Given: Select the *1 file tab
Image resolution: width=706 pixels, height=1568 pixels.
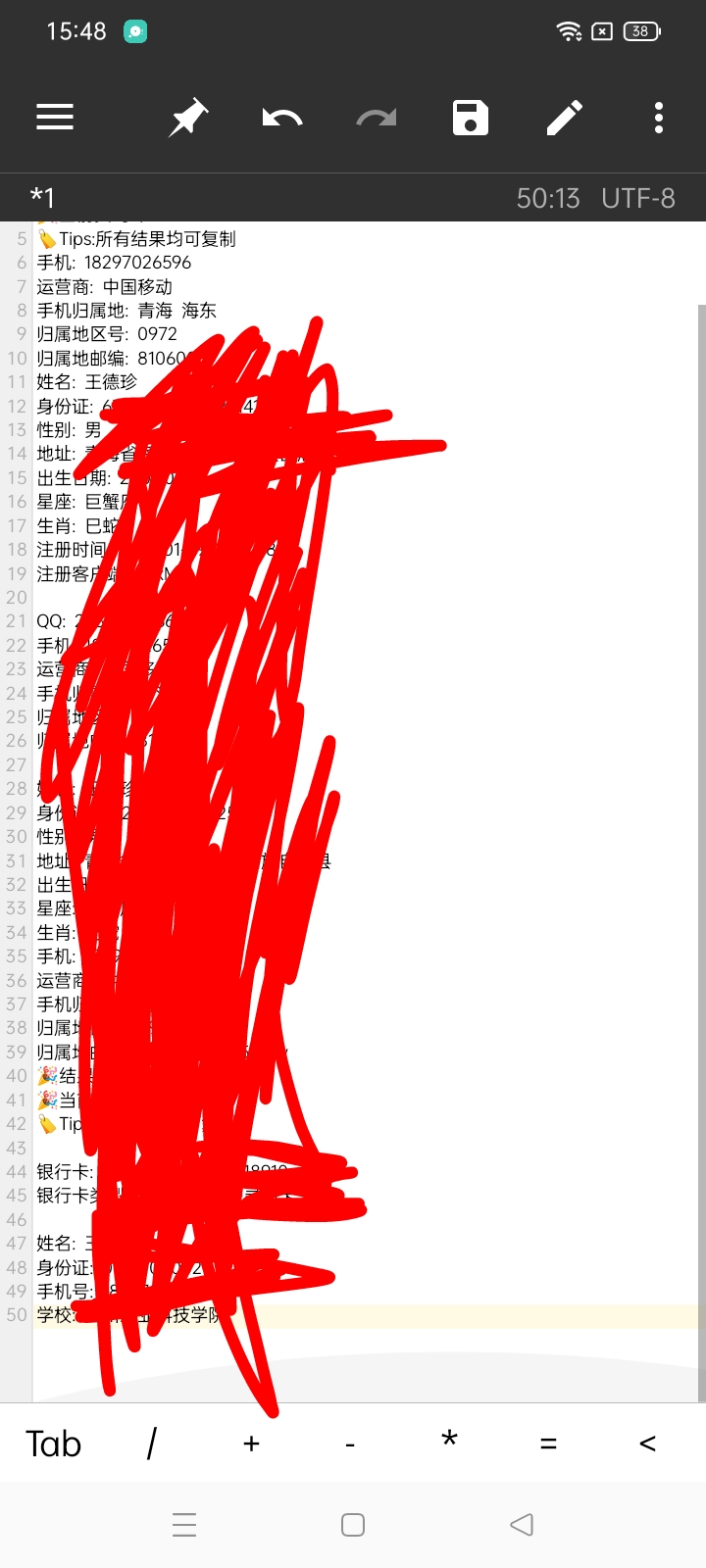Looking at the screenshot, I should pos(42,198).
